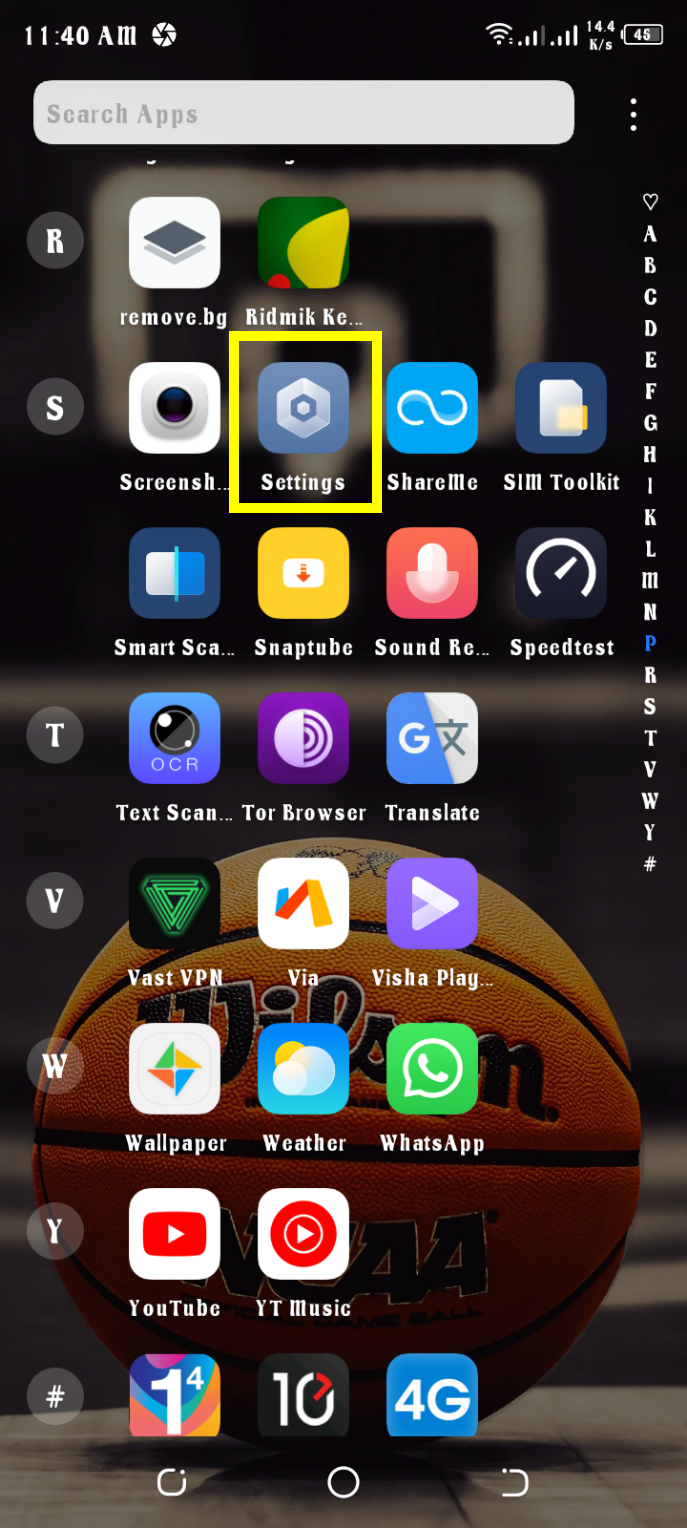Tap the Search Apps field
The width and height of the screenshot is (687, 1528).
point(303,113)
